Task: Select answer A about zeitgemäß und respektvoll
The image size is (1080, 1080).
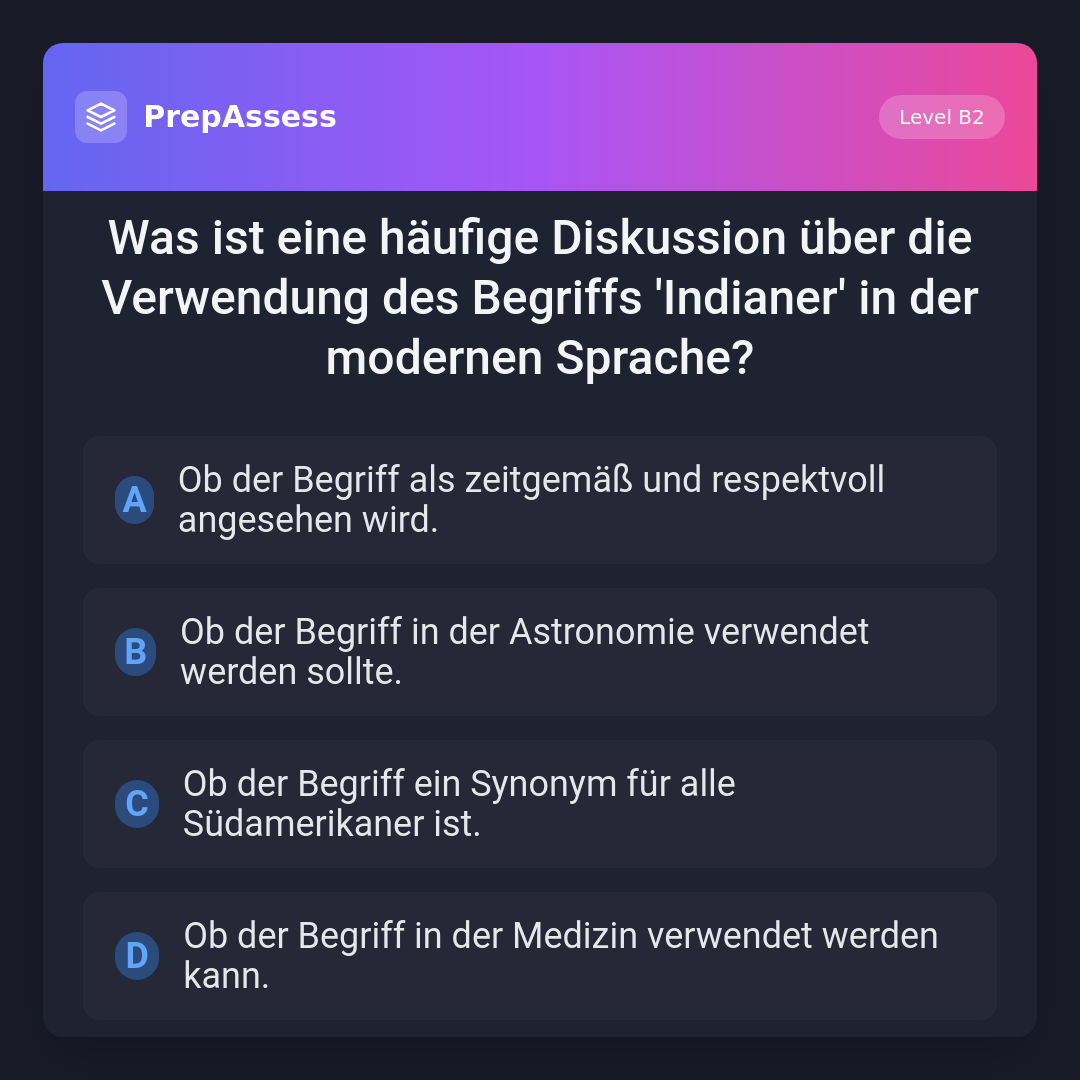Action: click(539, 500)
